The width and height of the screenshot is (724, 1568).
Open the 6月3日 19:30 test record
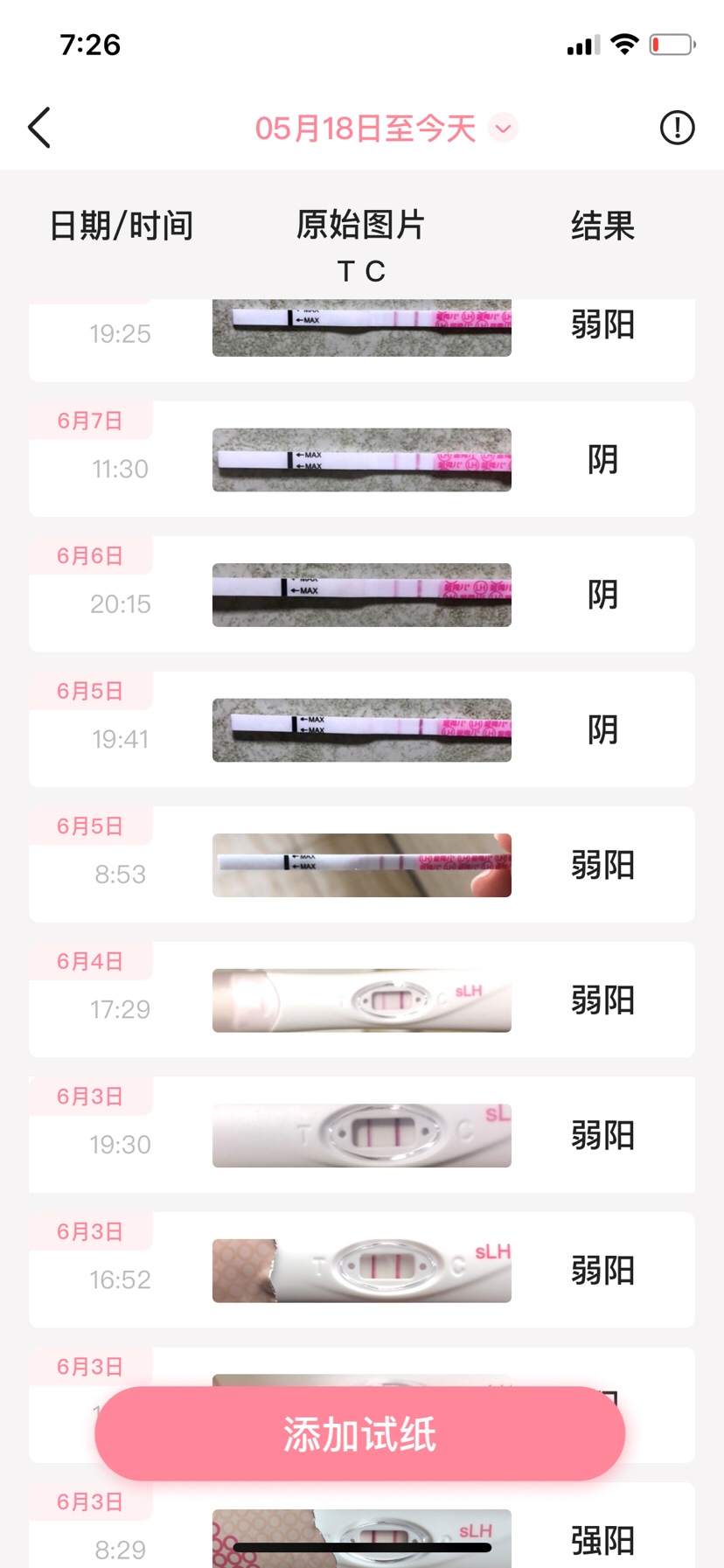tap(361, 1136)
